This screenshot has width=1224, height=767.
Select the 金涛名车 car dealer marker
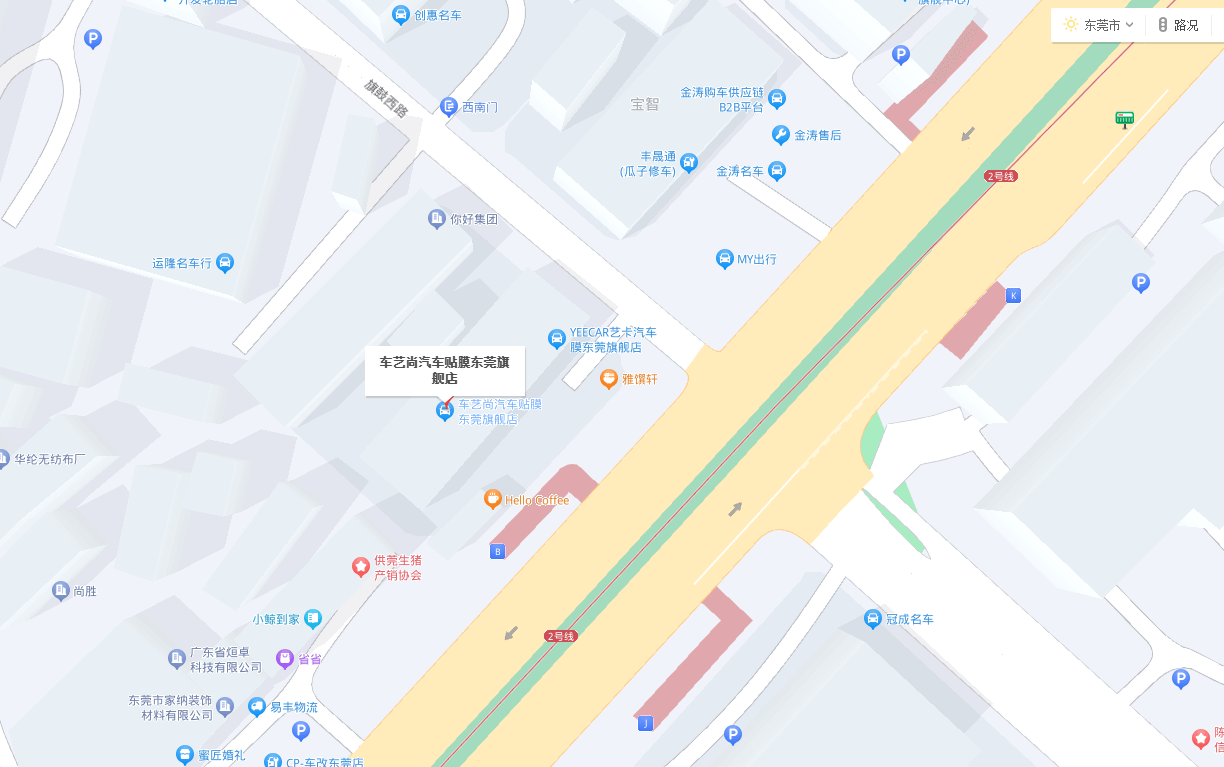pos(776,171)
